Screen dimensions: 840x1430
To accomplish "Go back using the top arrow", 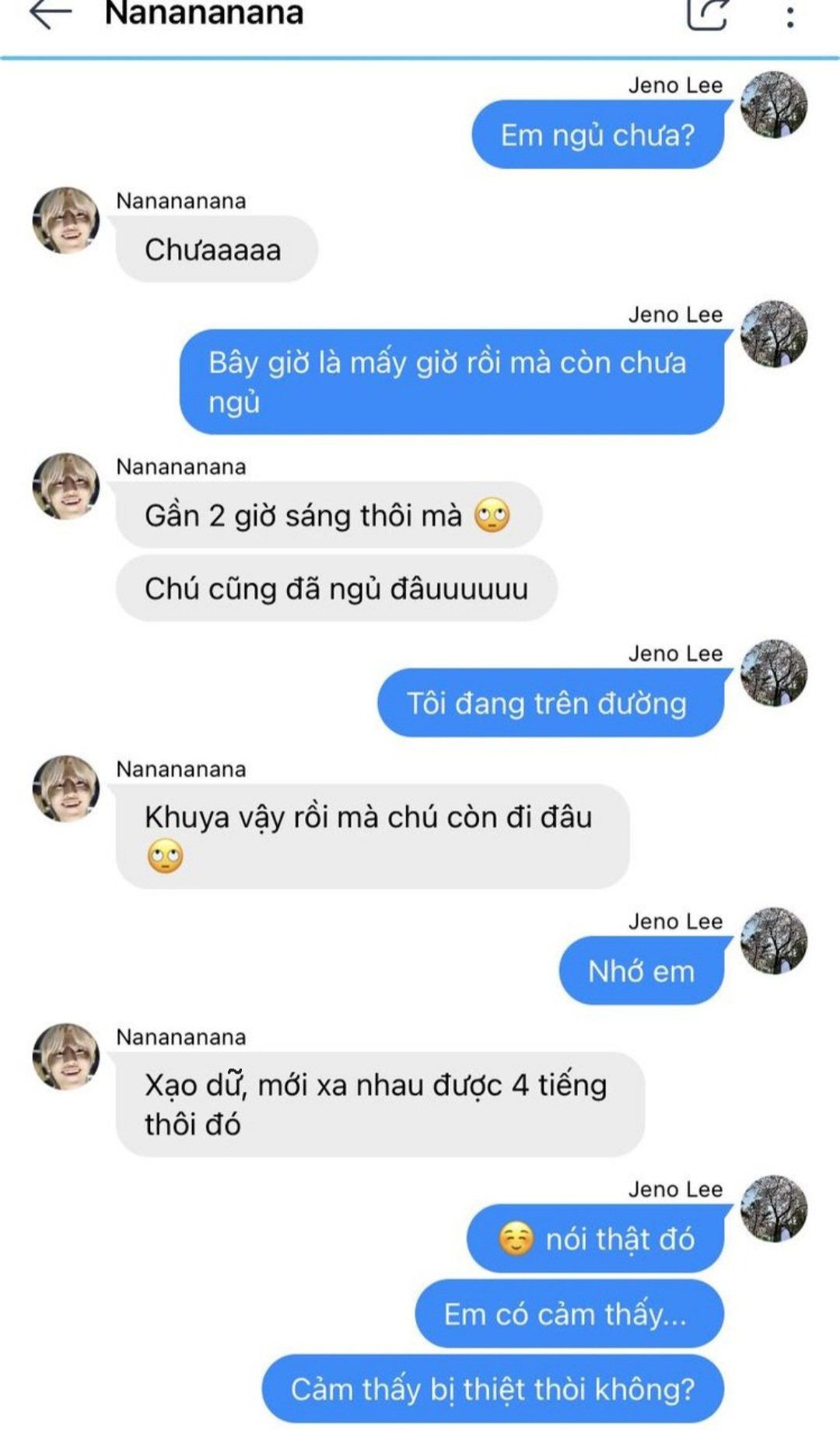I will click(51, 12).
